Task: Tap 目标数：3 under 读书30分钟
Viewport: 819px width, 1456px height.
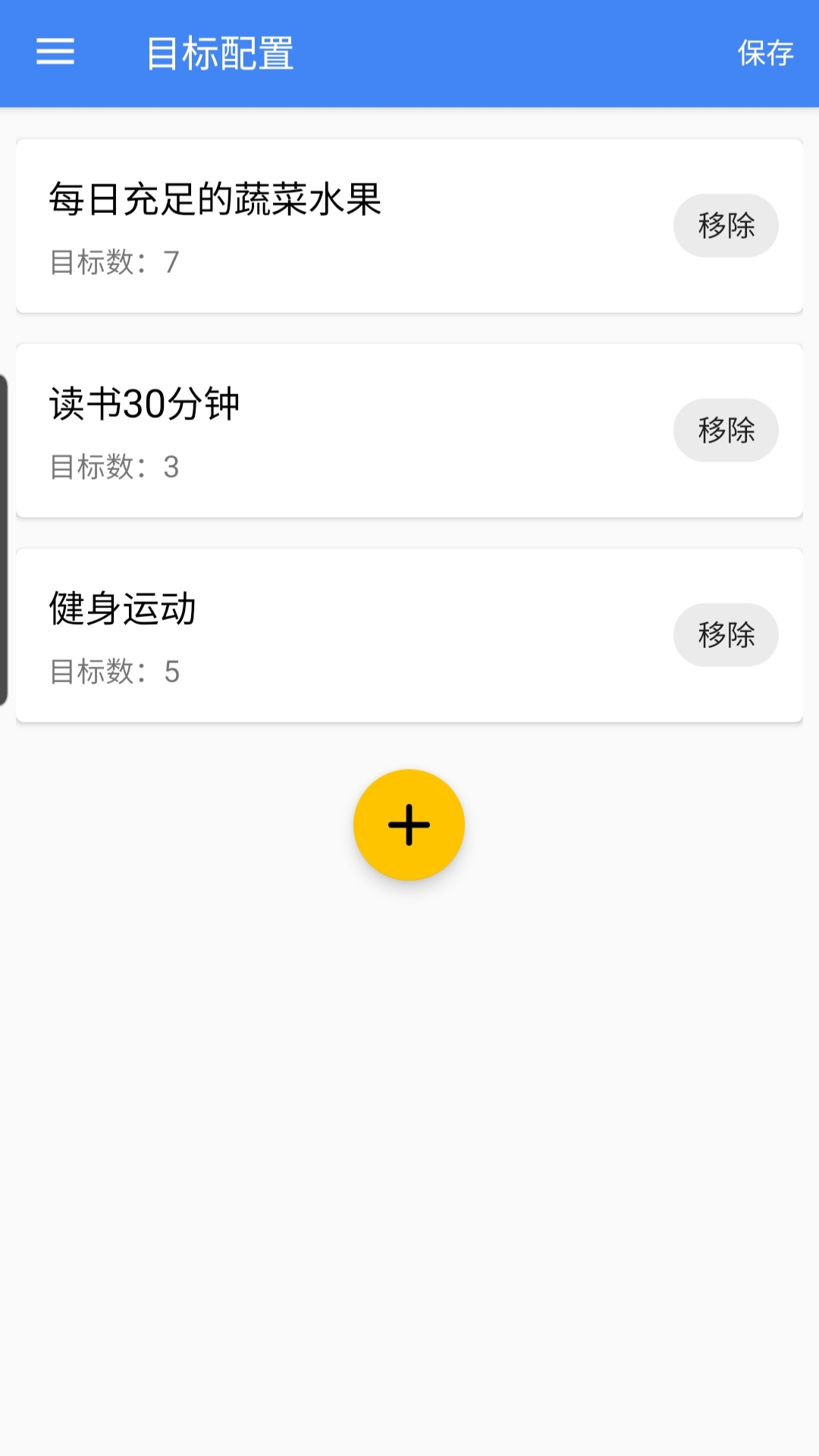Action: point(114,468)
